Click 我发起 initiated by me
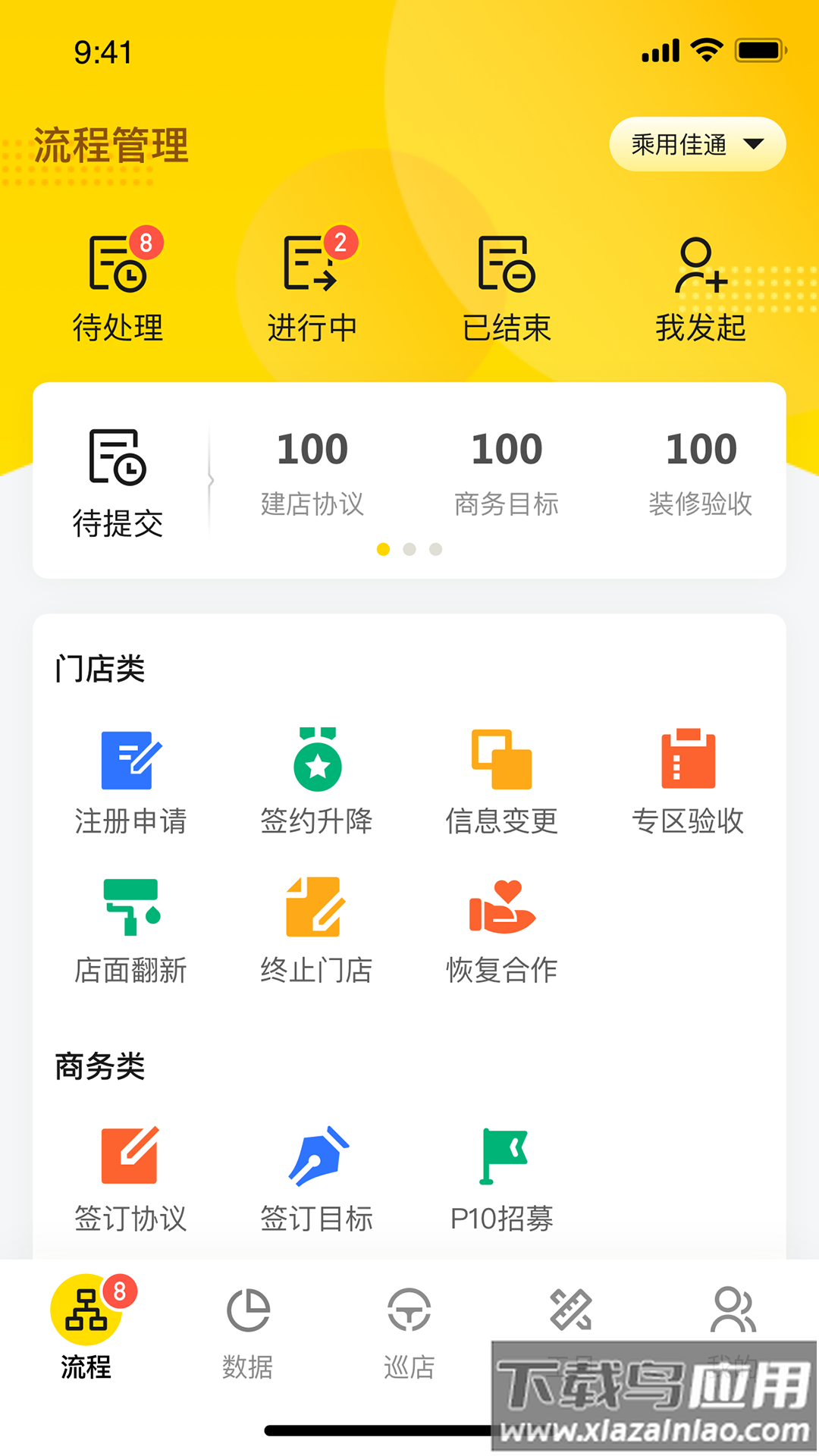This screenshot has width=819, height=1456. pos(701,284)
